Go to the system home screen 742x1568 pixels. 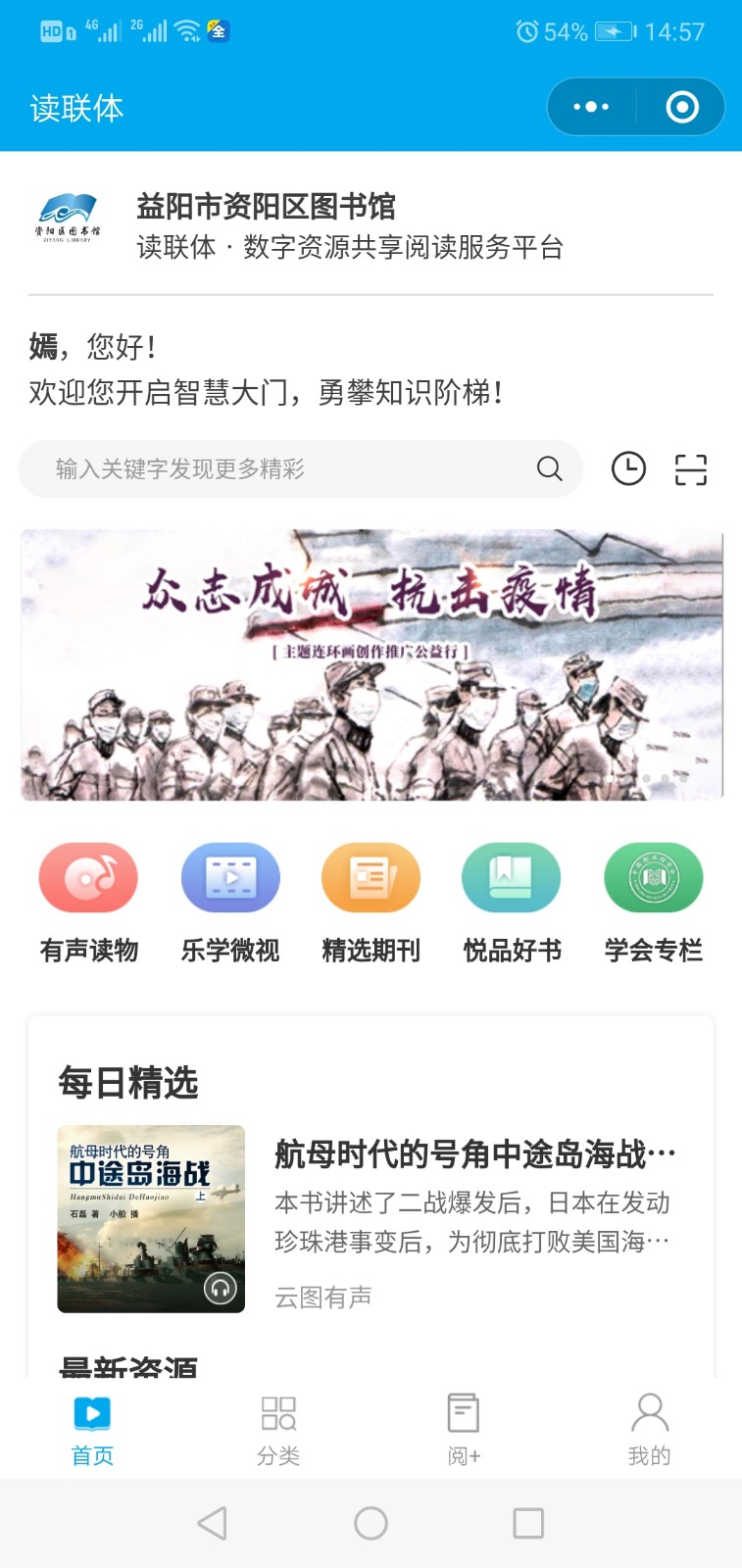(371, 1523)
